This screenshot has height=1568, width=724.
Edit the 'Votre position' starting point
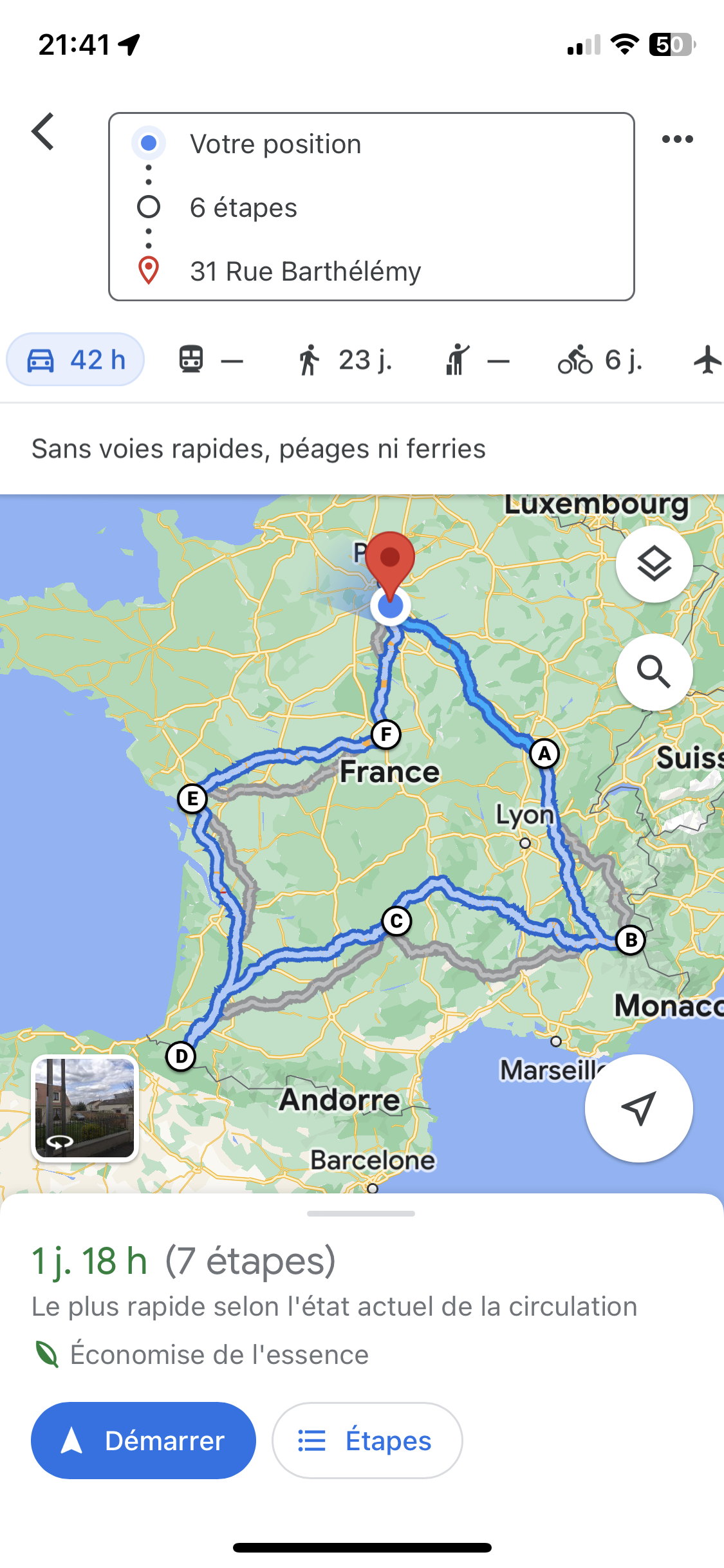coord(275,144)
